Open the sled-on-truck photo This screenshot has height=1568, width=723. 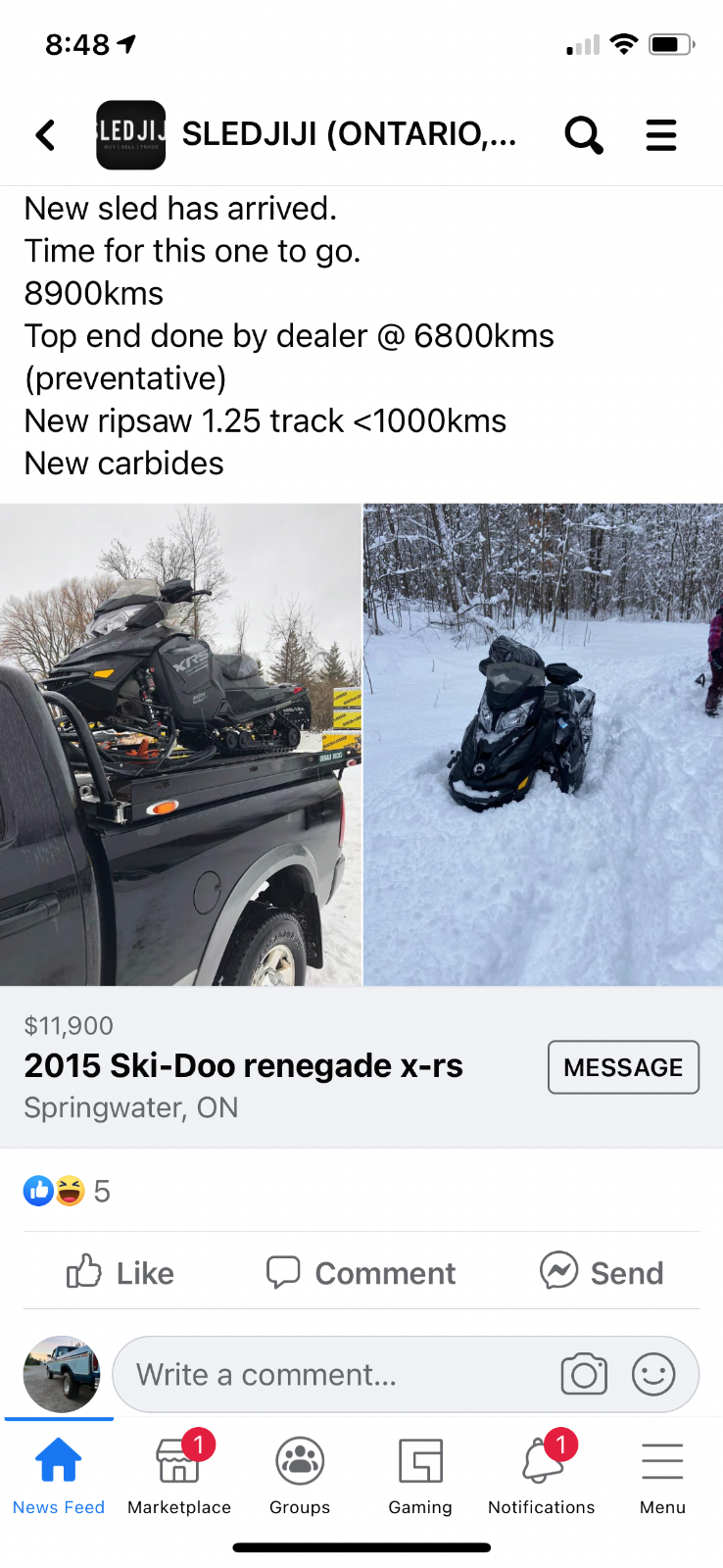[180, 745]
